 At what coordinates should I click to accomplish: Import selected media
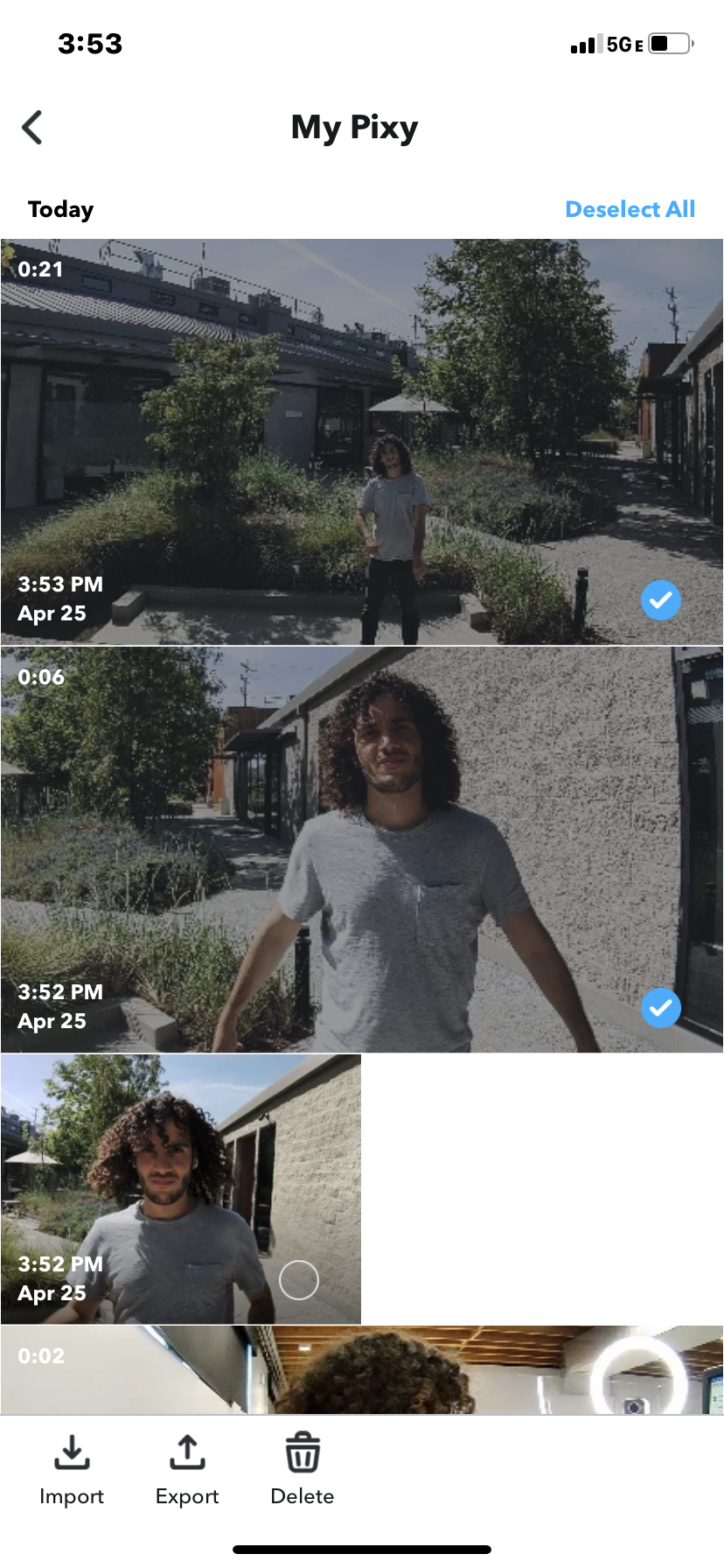(72, 1470)
